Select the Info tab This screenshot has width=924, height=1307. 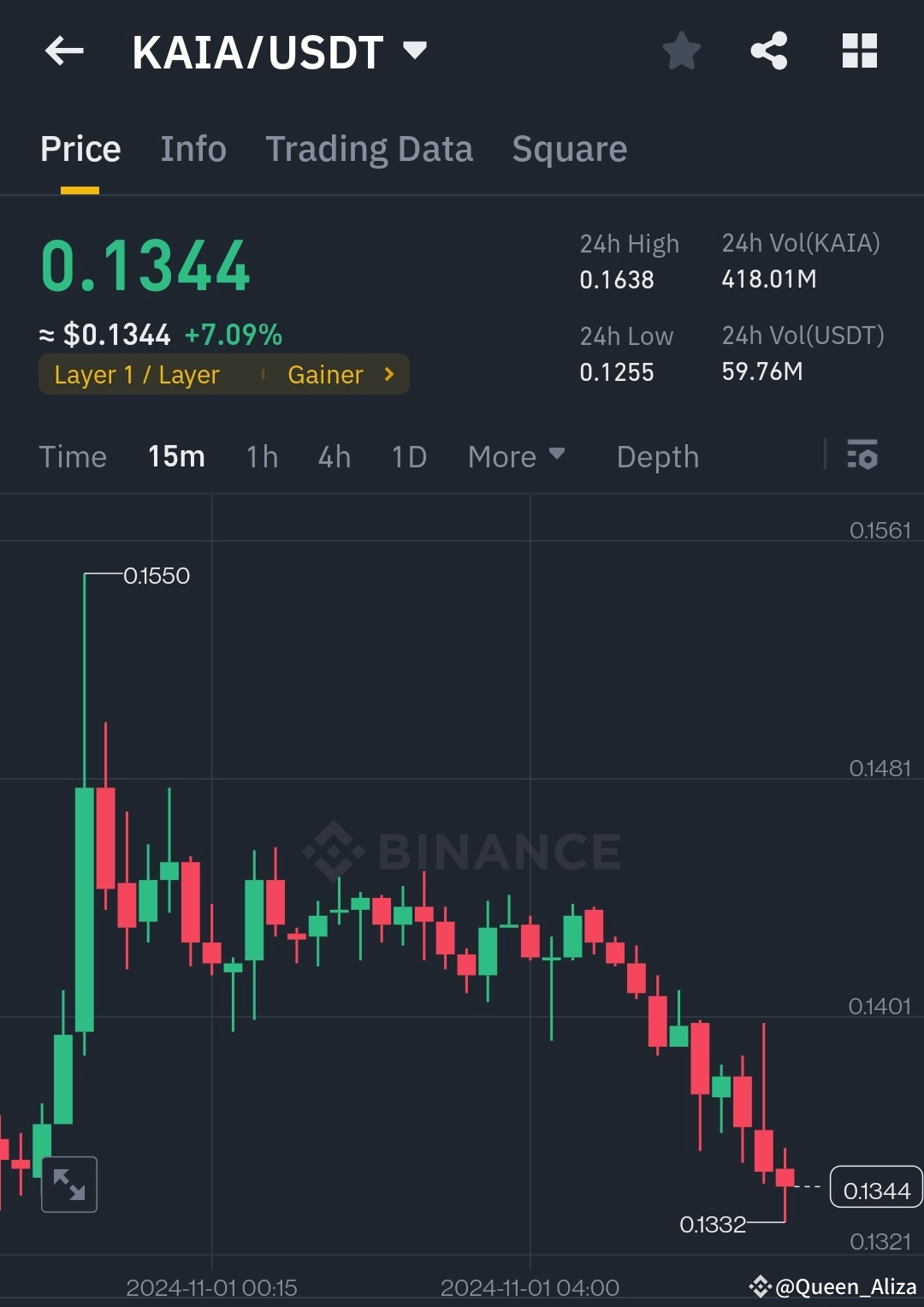tap(192, 148)
